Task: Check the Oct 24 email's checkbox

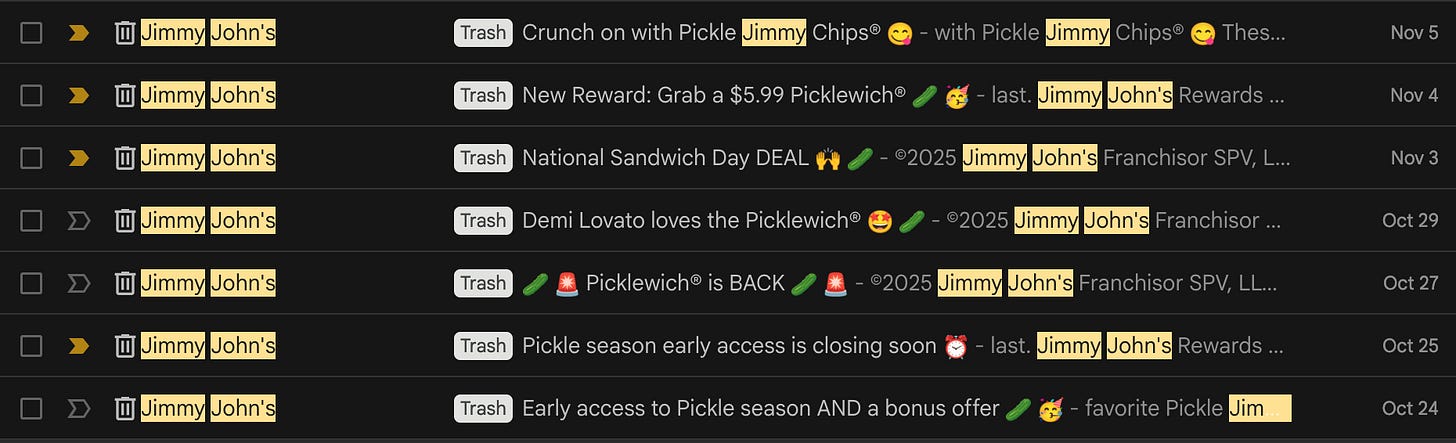Action: (31, 408)
